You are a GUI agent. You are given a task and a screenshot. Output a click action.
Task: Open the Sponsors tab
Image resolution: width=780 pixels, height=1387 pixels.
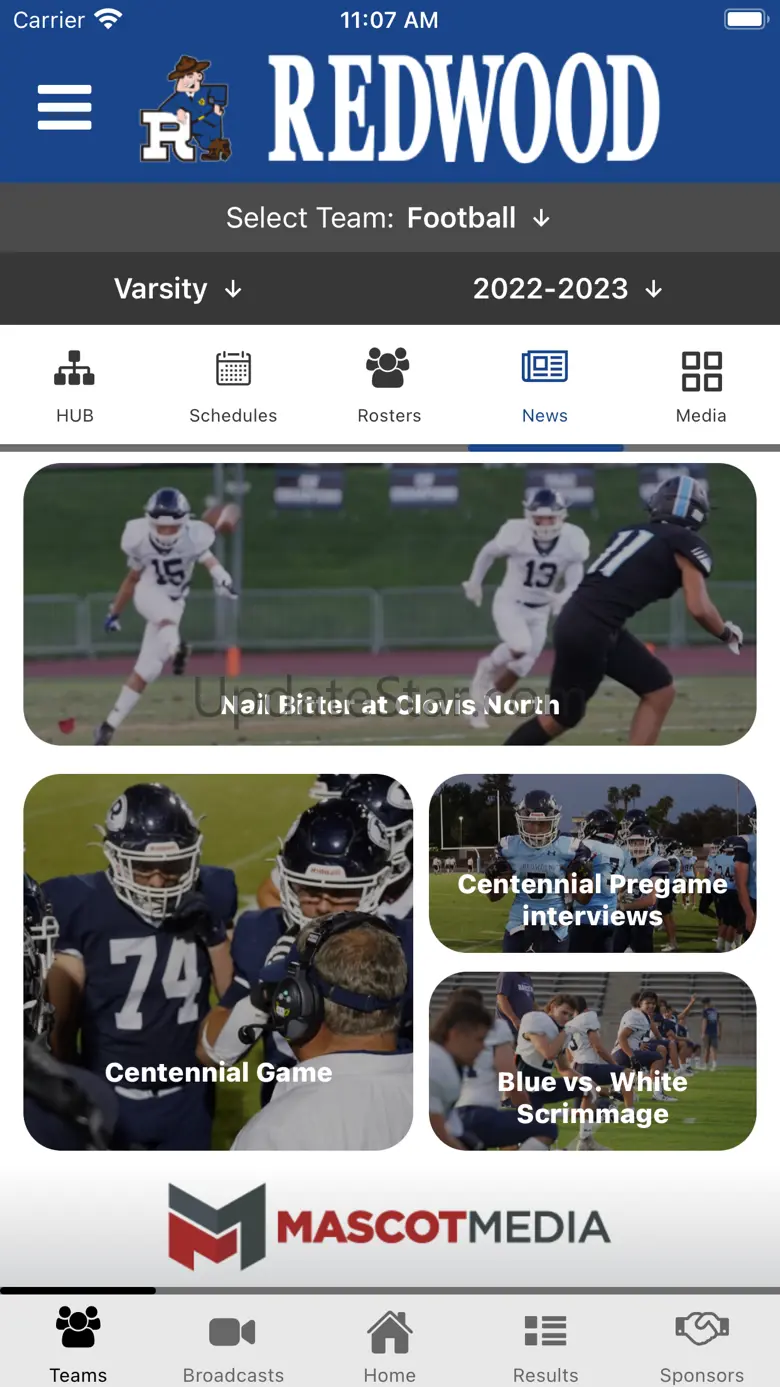click(701, 1343)
